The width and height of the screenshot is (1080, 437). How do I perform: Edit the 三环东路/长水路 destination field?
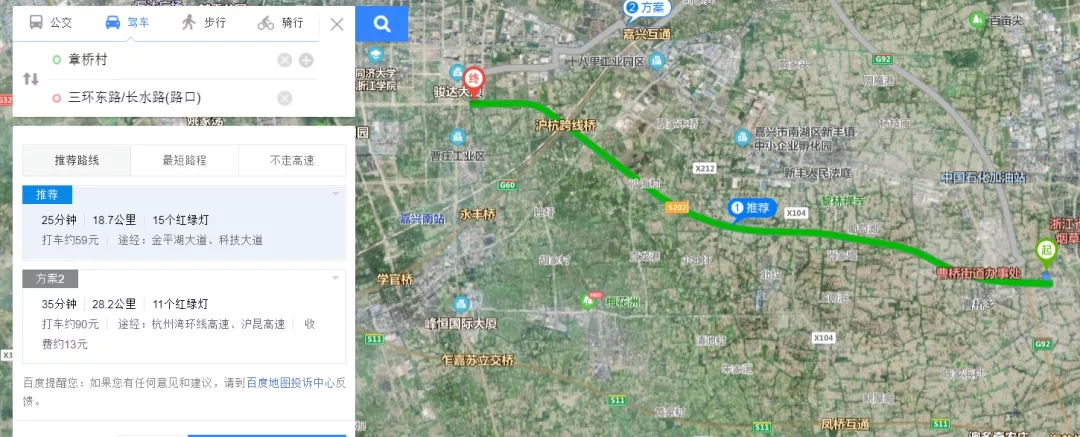pyautogui.click(x=160, y=97)
